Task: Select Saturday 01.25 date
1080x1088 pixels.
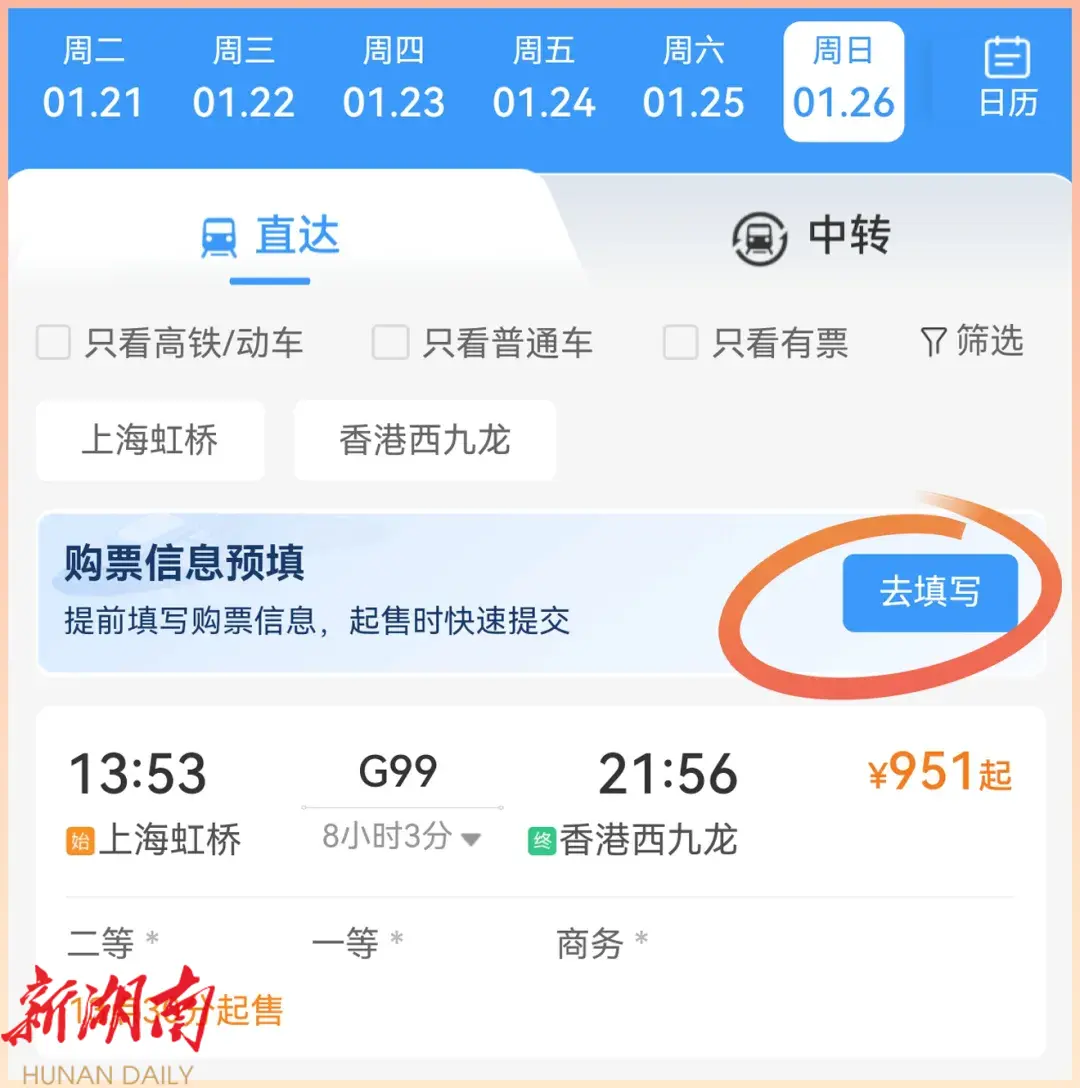Action: 693,80
